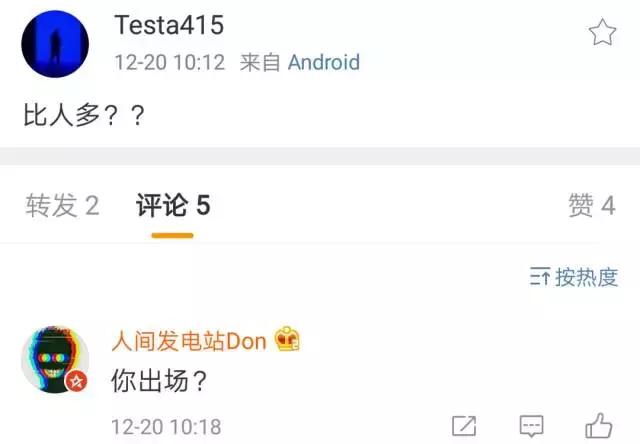The height and width of the screenshot is (444, 640).
Task: Open Testa415's profile avatar
Action: [55, 43]
